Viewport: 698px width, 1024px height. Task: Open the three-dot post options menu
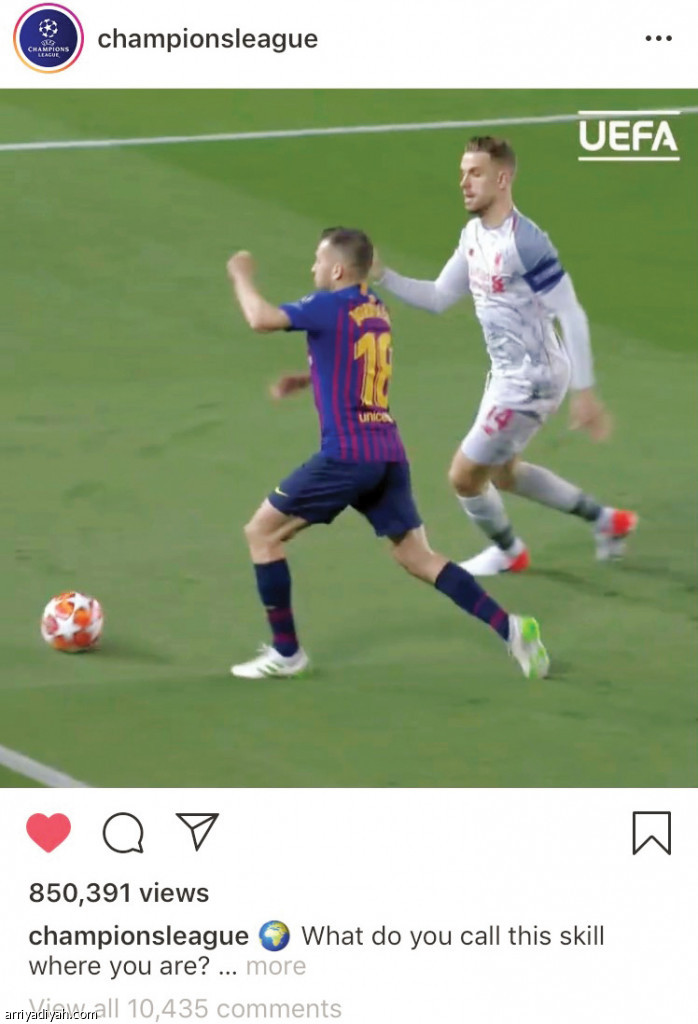click(x=658, y=39)
